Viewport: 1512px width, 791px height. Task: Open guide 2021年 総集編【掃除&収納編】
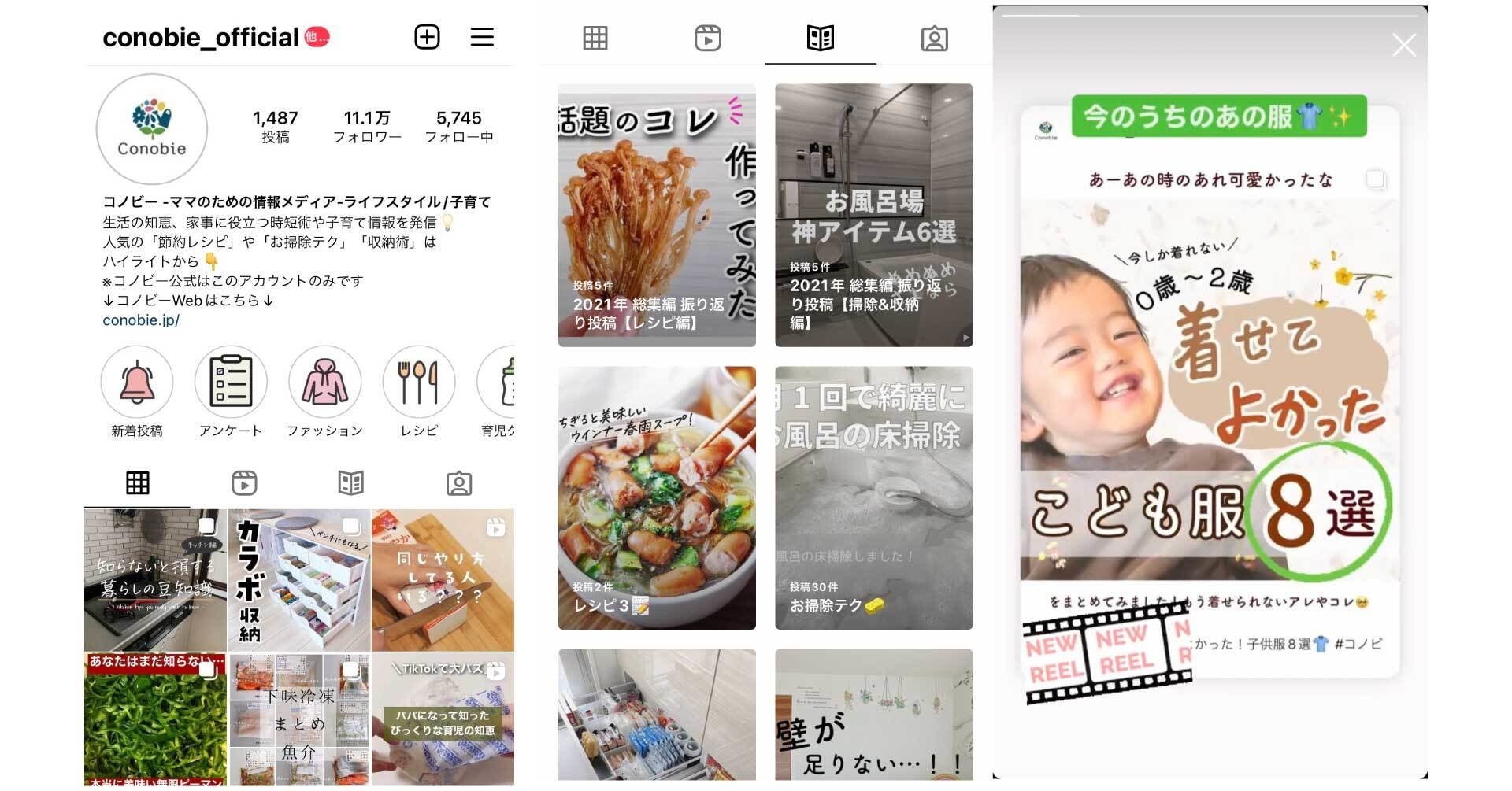point(874,216)
